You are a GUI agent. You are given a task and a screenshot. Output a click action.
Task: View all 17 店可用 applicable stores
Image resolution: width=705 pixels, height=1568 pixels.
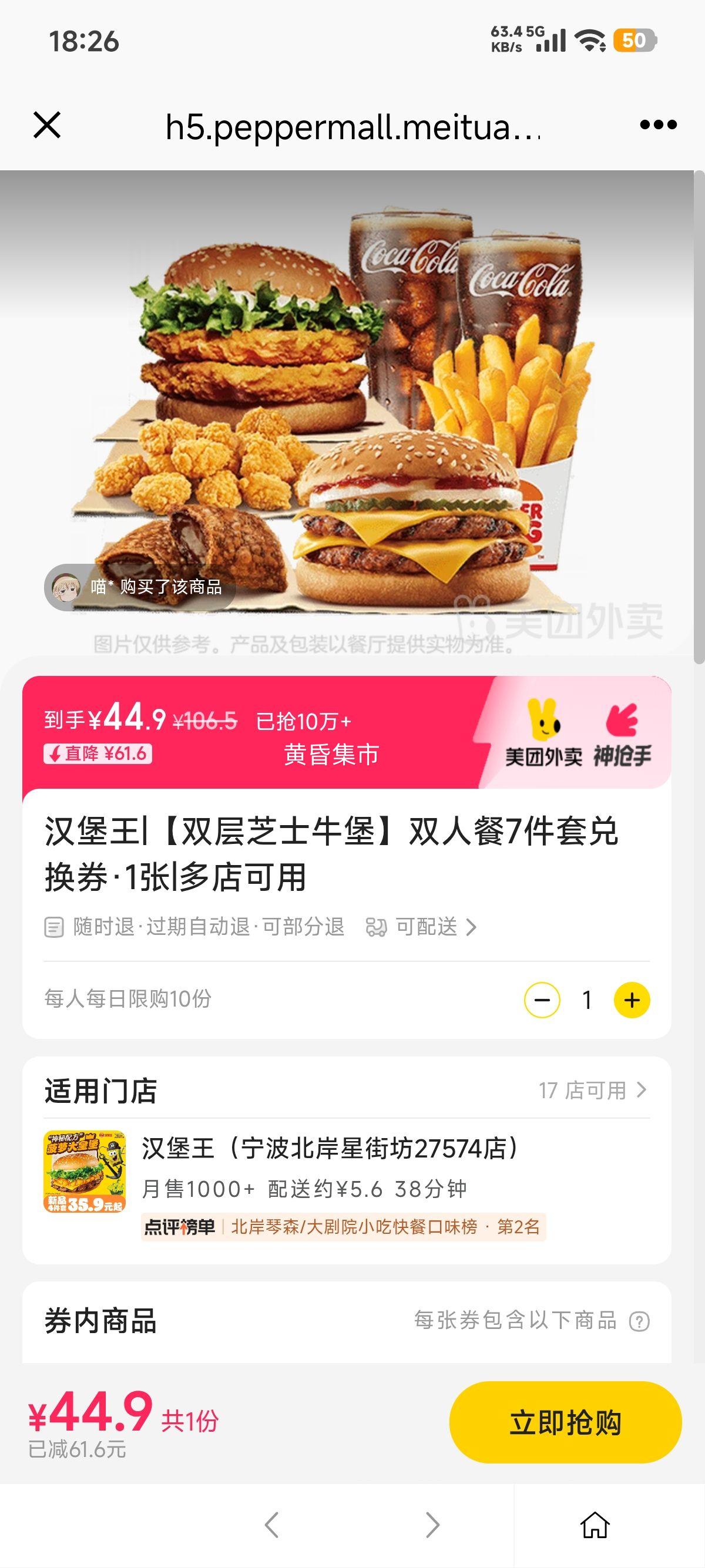coord(592,1090)
